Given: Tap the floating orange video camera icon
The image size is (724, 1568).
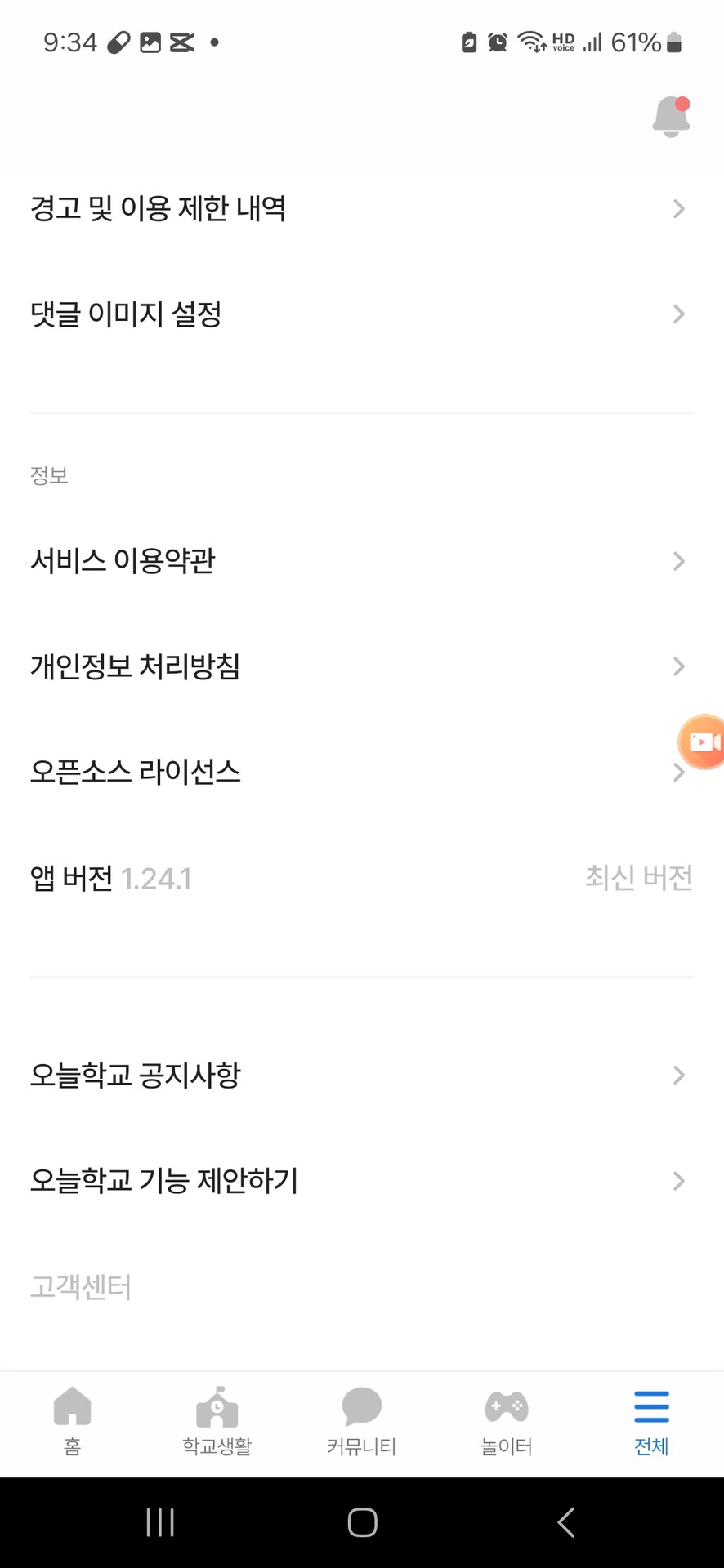Looking at the screenshot, I should 703,742.
